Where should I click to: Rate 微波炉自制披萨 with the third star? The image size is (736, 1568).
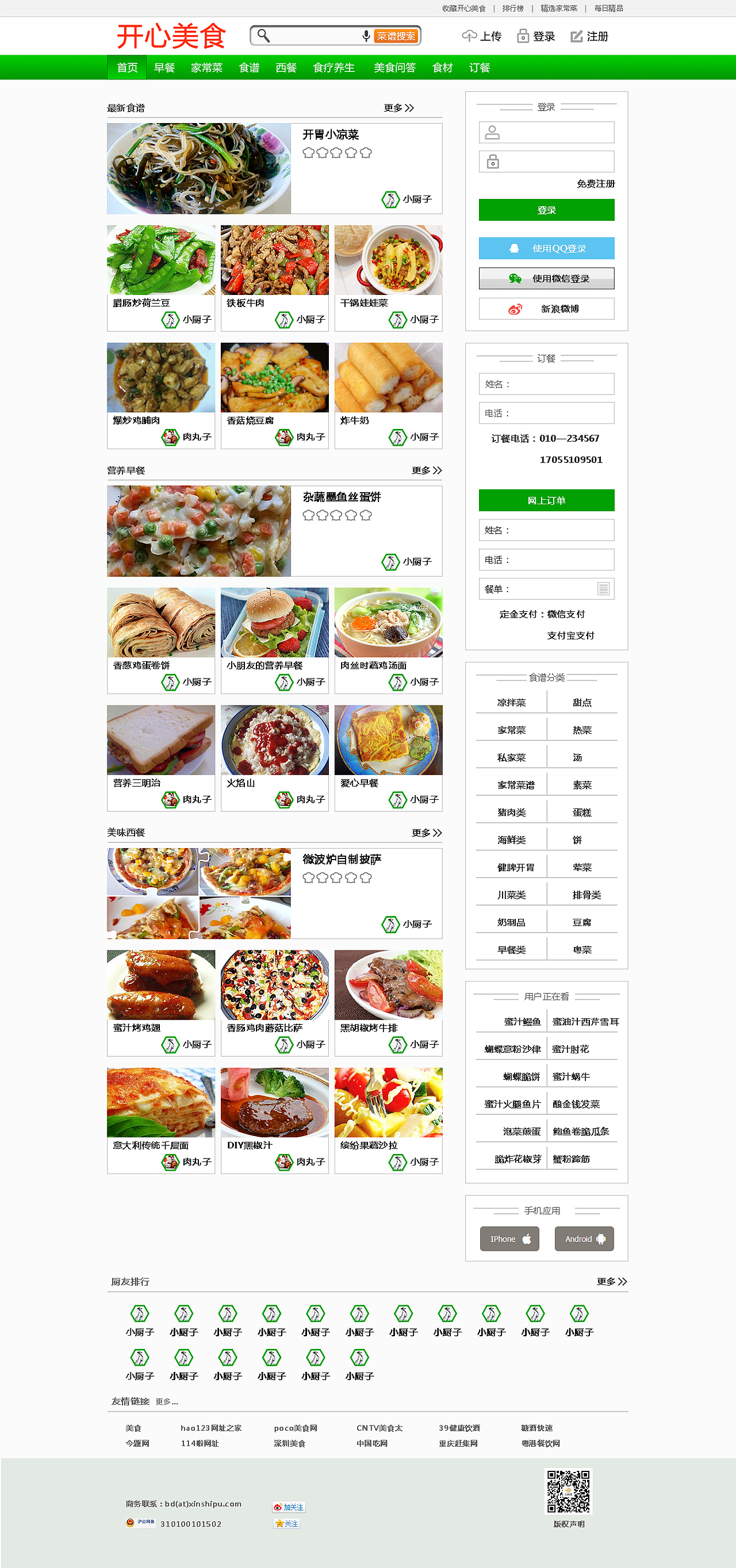pos(336,879)
